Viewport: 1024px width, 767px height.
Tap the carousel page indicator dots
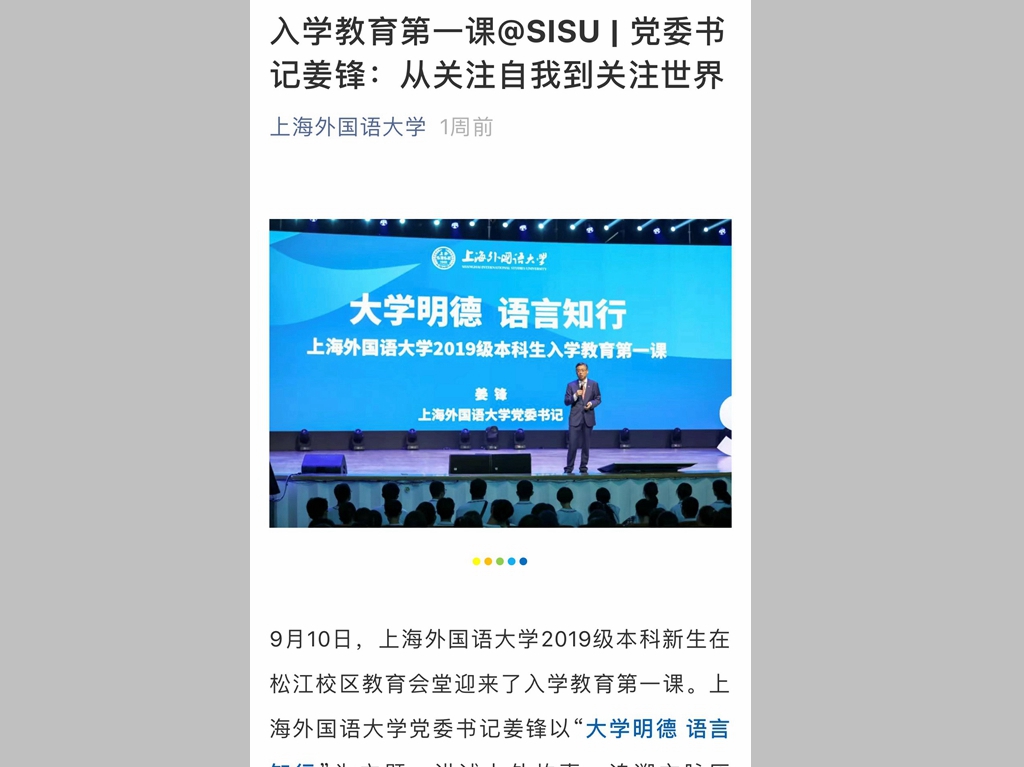[499, 561]
